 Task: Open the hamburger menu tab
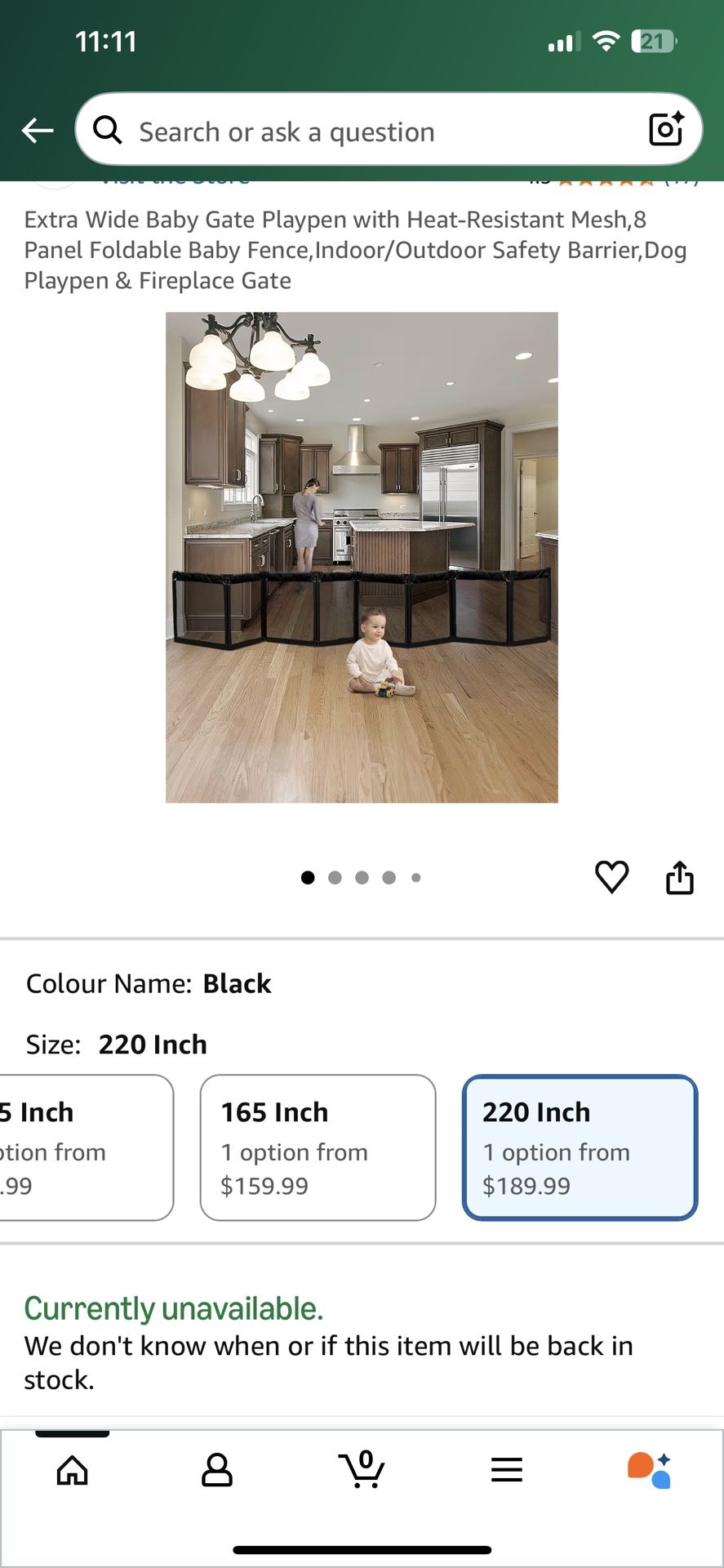pos(506,1470)
